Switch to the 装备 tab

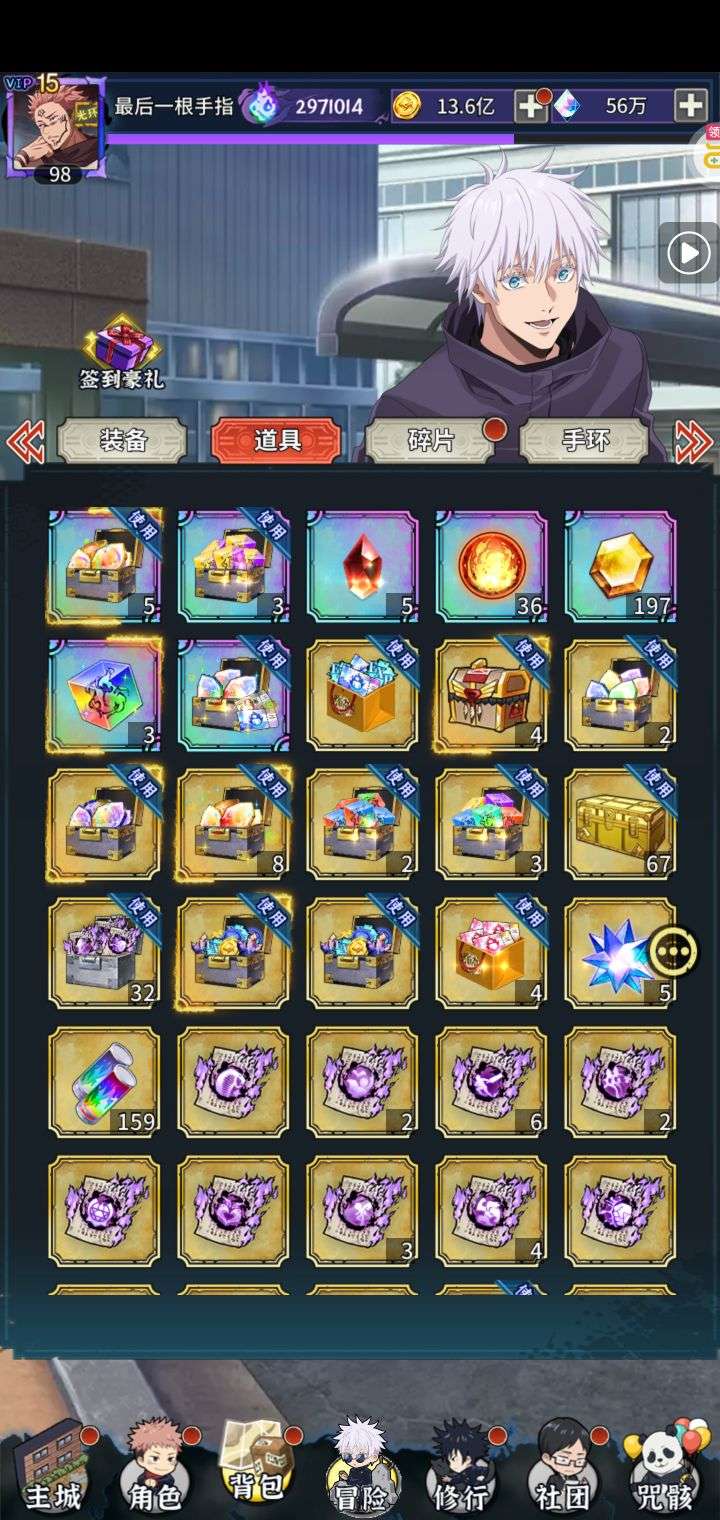coord(122,440)
